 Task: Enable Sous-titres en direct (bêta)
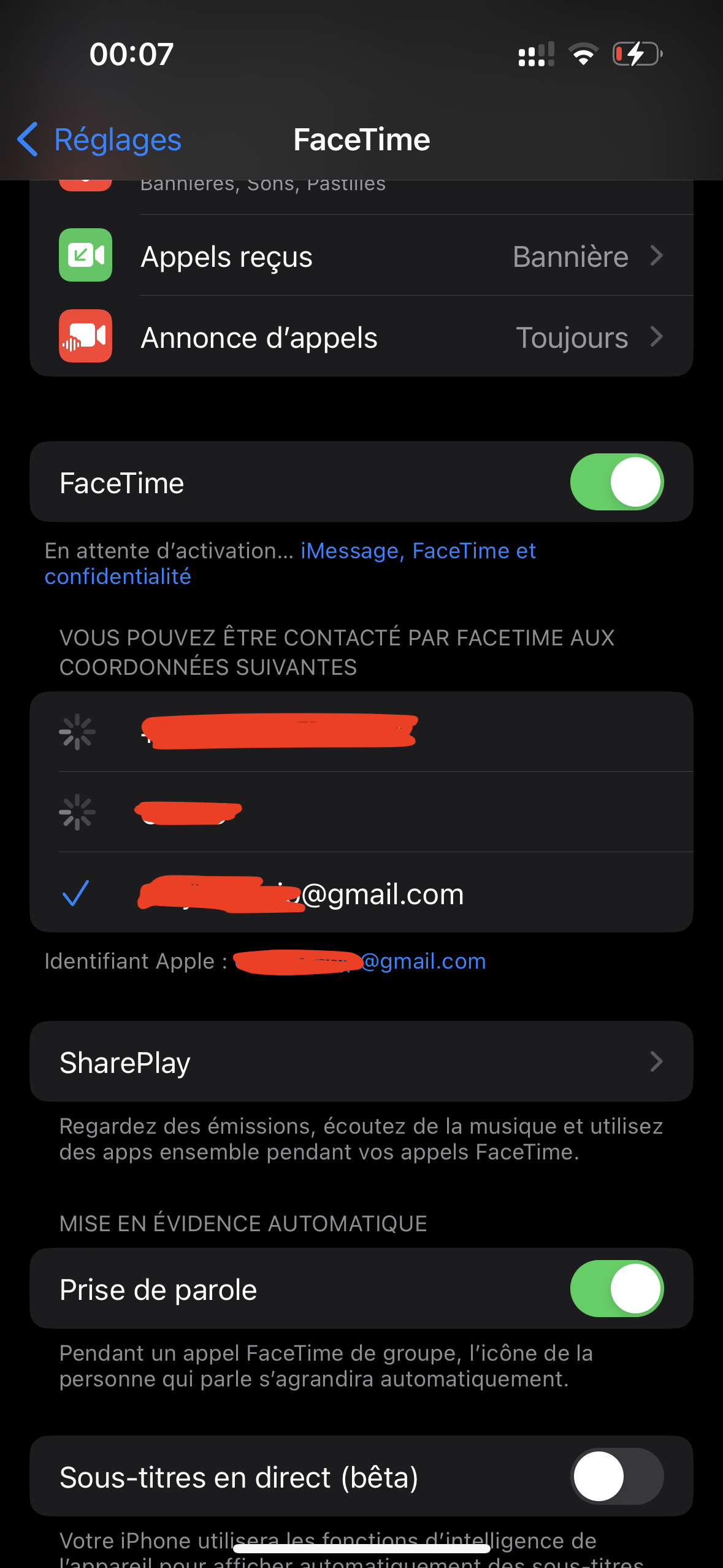click(x=616, y=1477)
